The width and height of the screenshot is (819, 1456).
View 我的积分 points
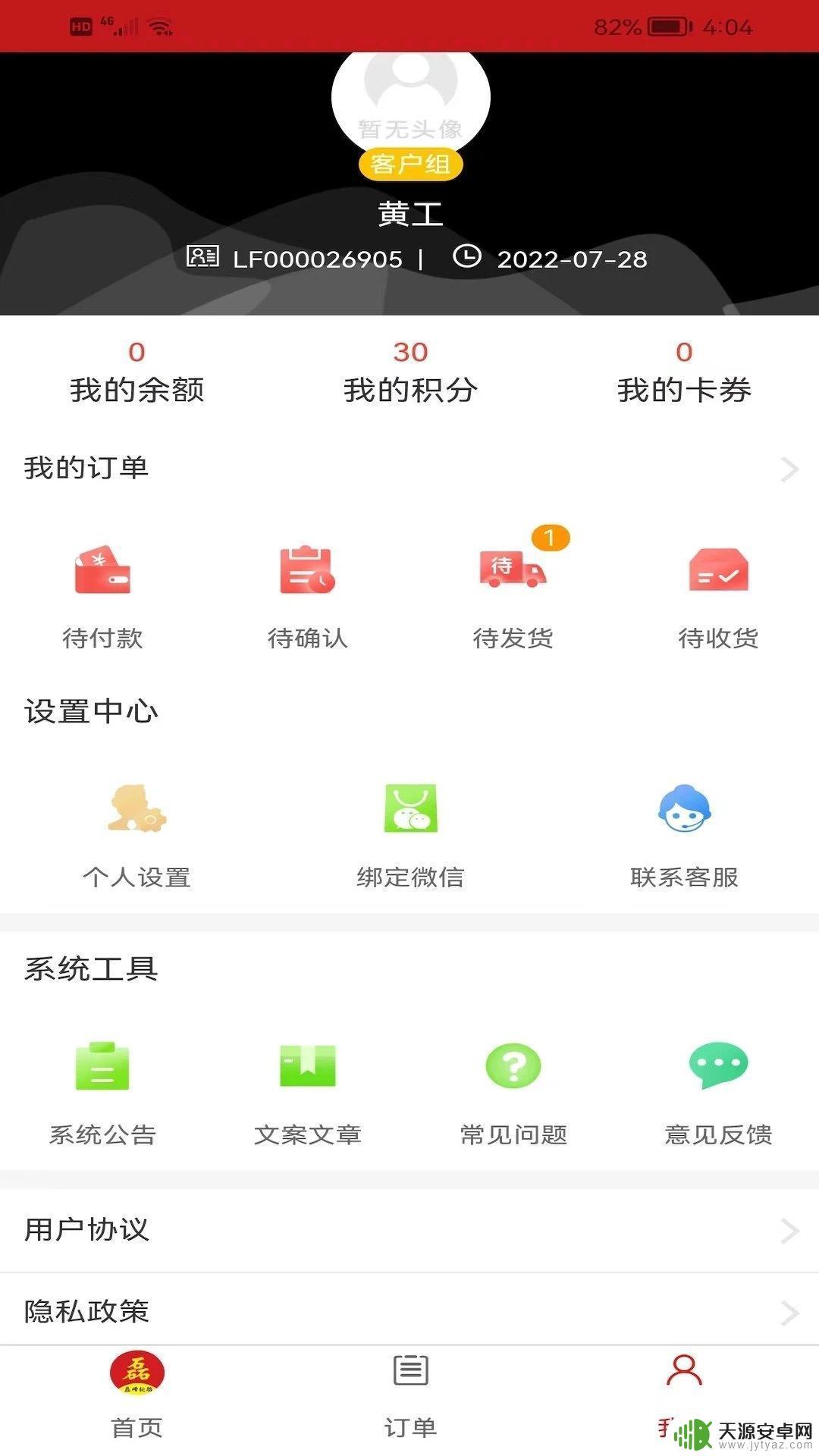pos(410,372)
